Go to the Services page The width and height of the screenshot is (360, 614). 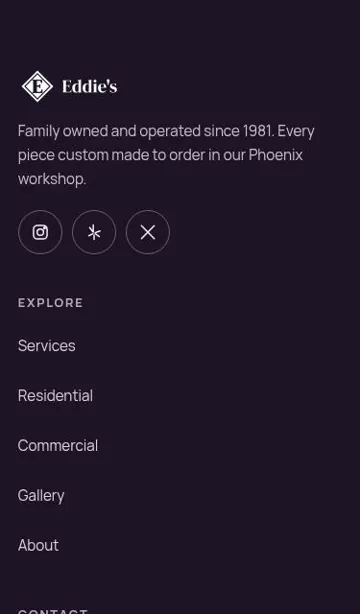[47, 346]
